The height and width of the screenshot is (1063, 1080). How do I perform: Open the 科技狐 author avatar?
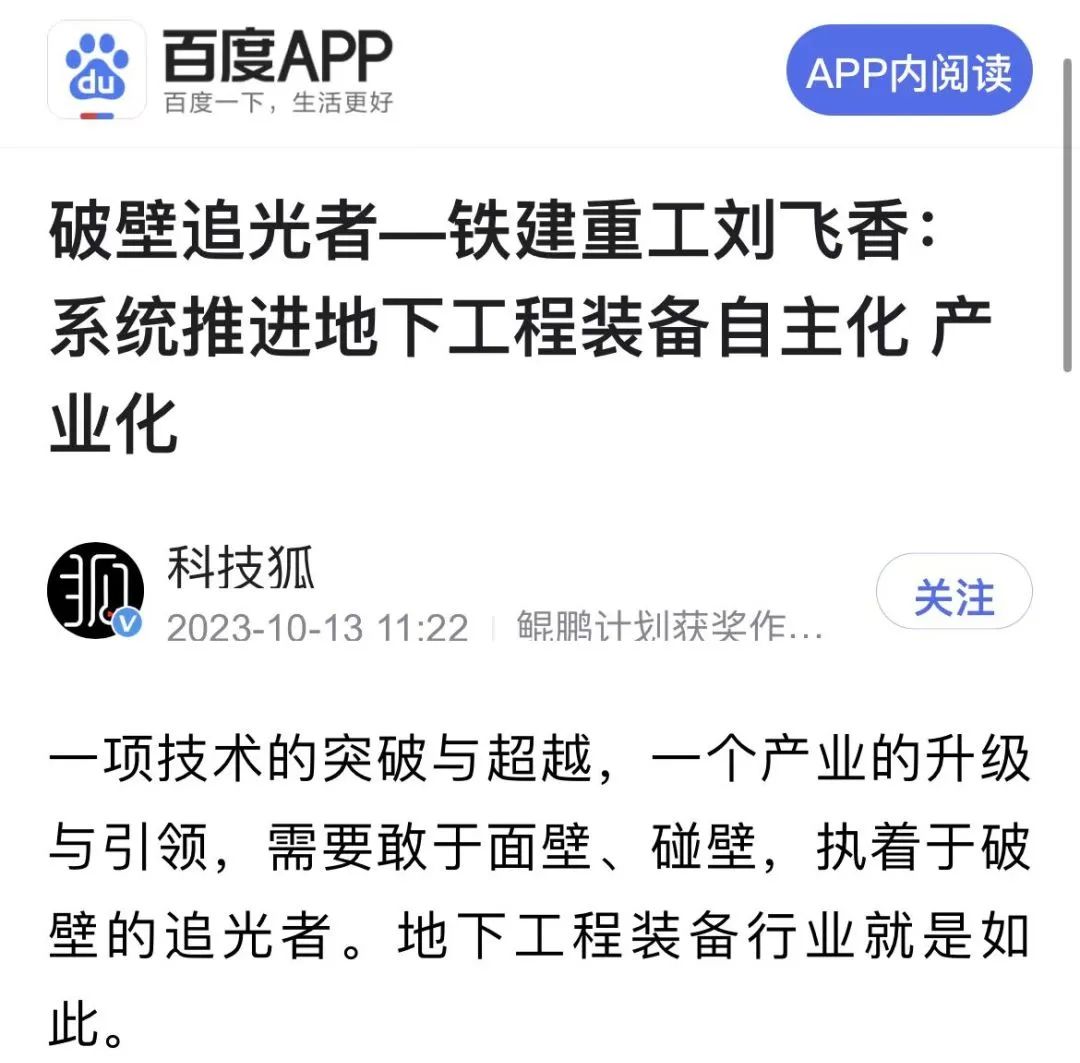(95, 592)
